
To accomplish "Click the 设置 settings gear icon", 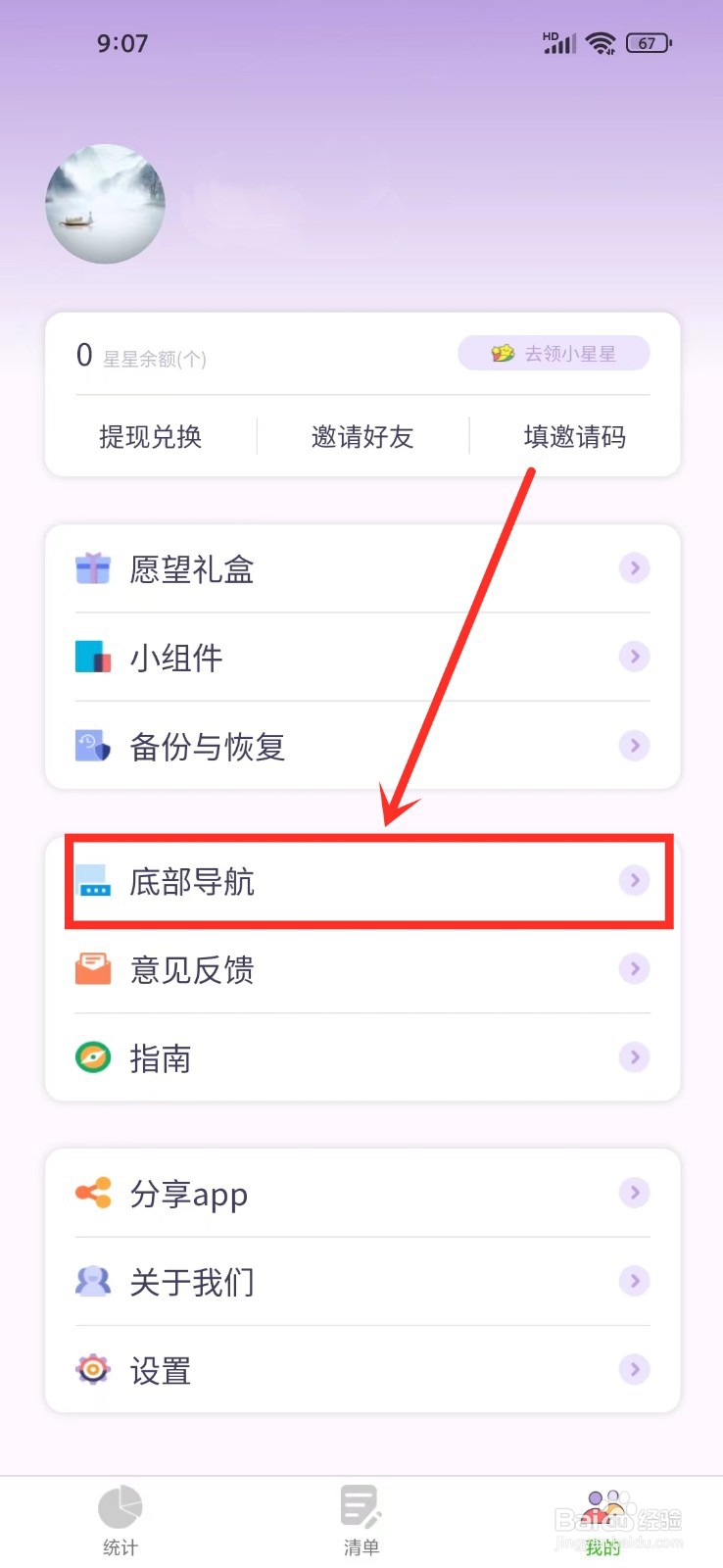I will pos(93,1370).
